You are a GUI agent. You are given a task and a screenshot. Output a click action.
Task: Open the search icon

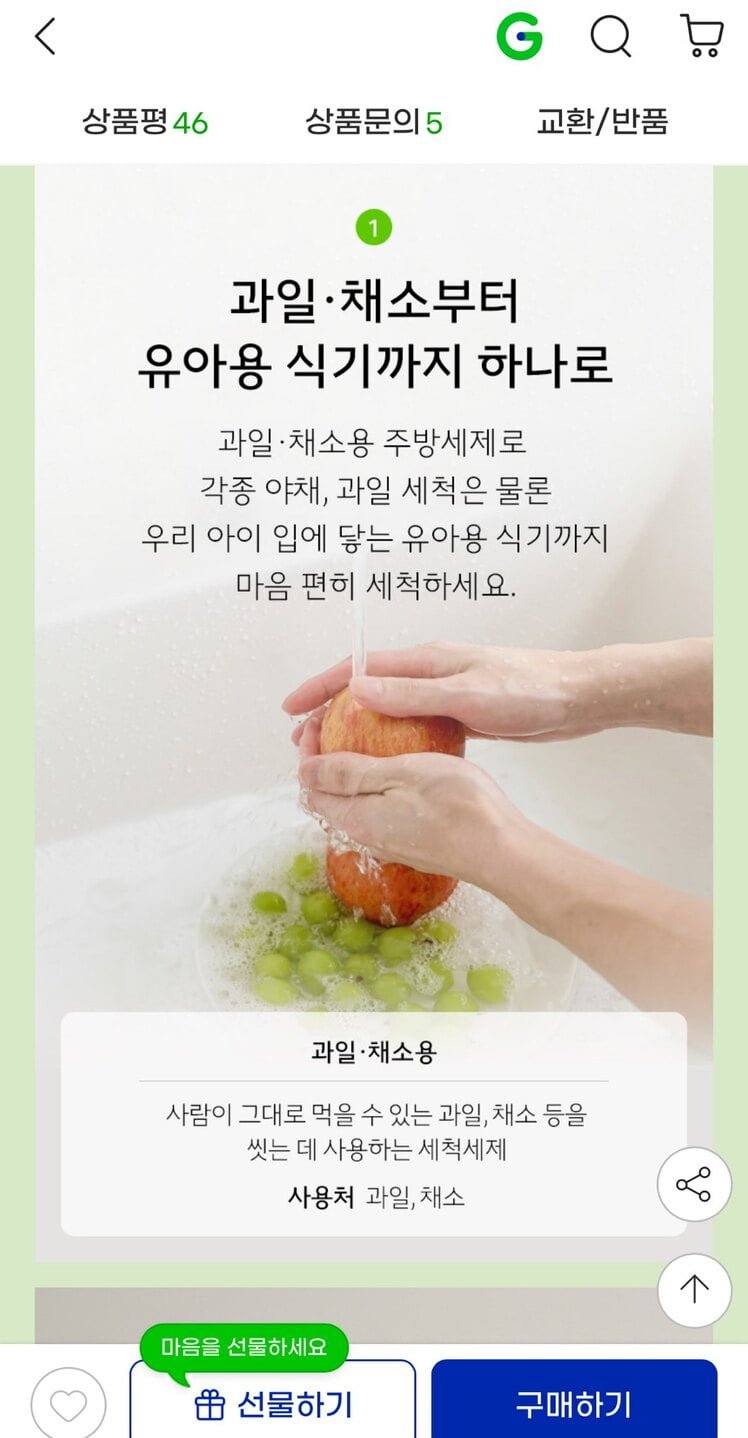point(610,38)
